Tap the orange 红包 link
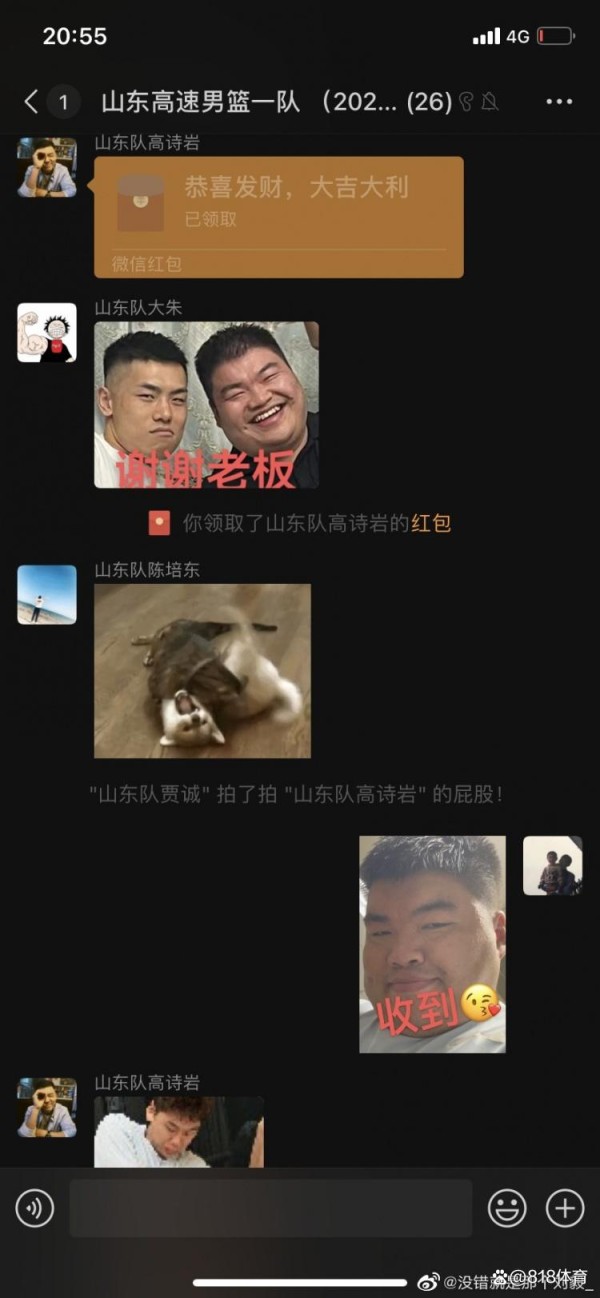 click(x=431, y=523)
